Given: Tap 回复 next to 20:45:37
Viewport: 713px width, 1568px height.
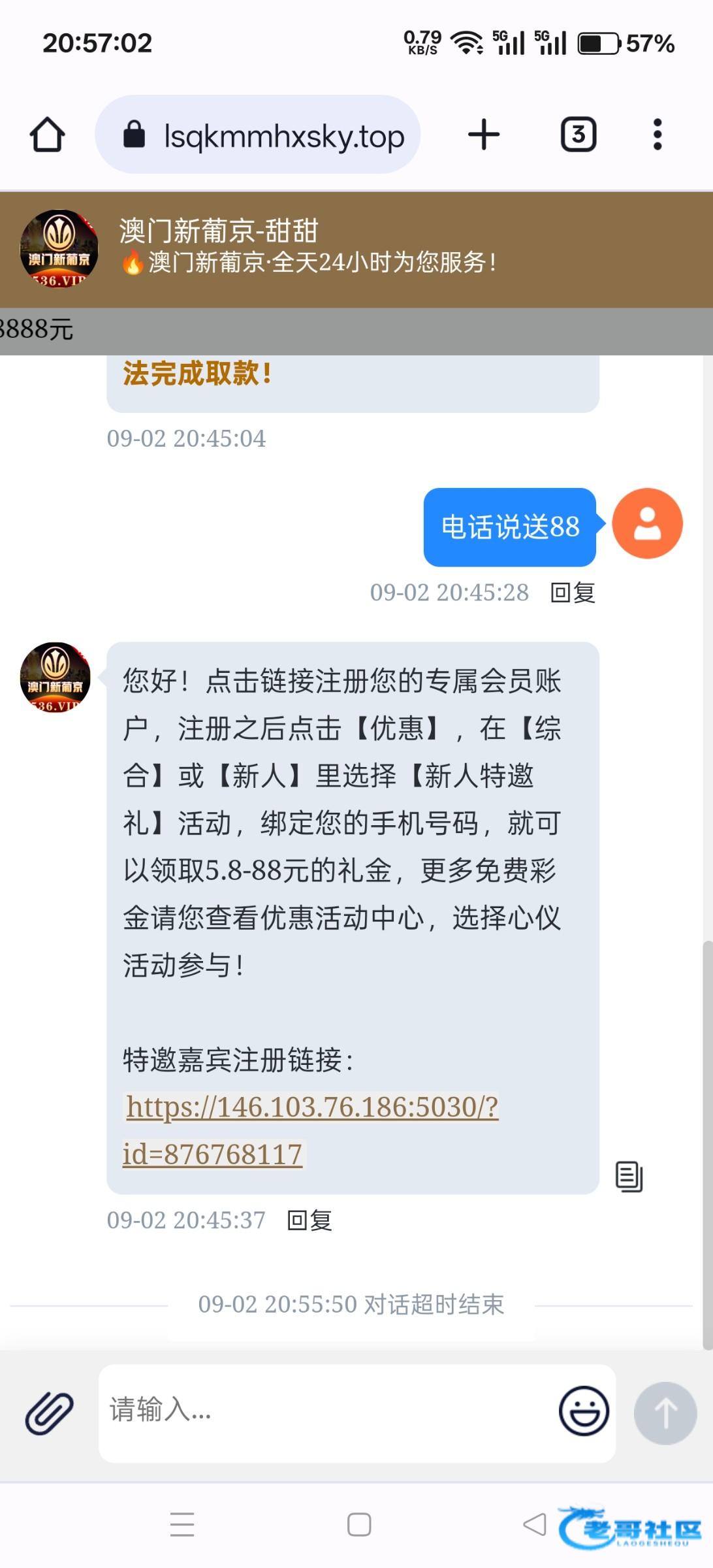Looking at the screenshot, I should pos(309,1220).
